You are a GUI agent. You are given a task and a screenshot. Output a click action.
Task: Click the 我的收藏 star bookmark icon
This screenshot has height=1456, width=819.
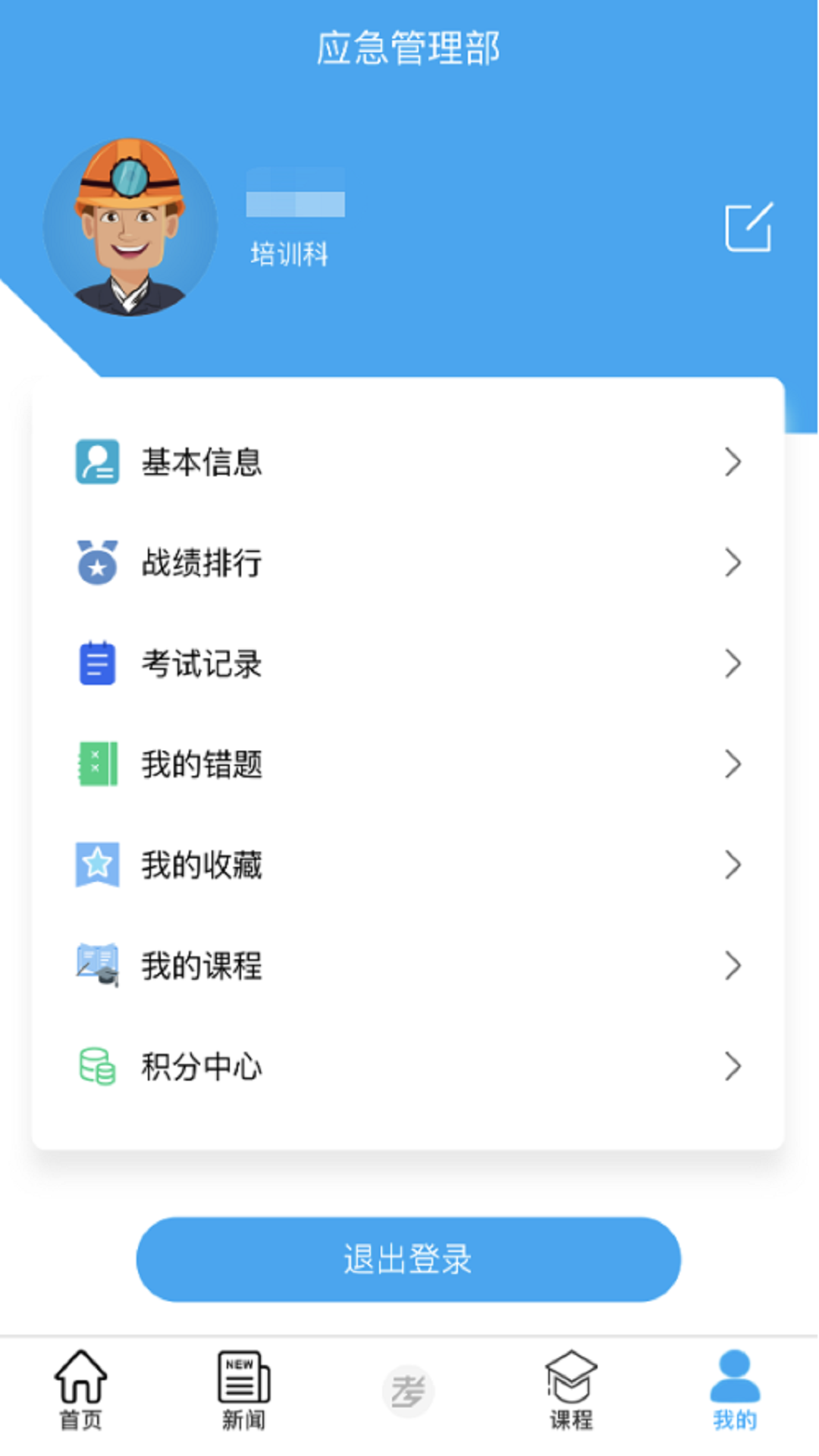96,864
